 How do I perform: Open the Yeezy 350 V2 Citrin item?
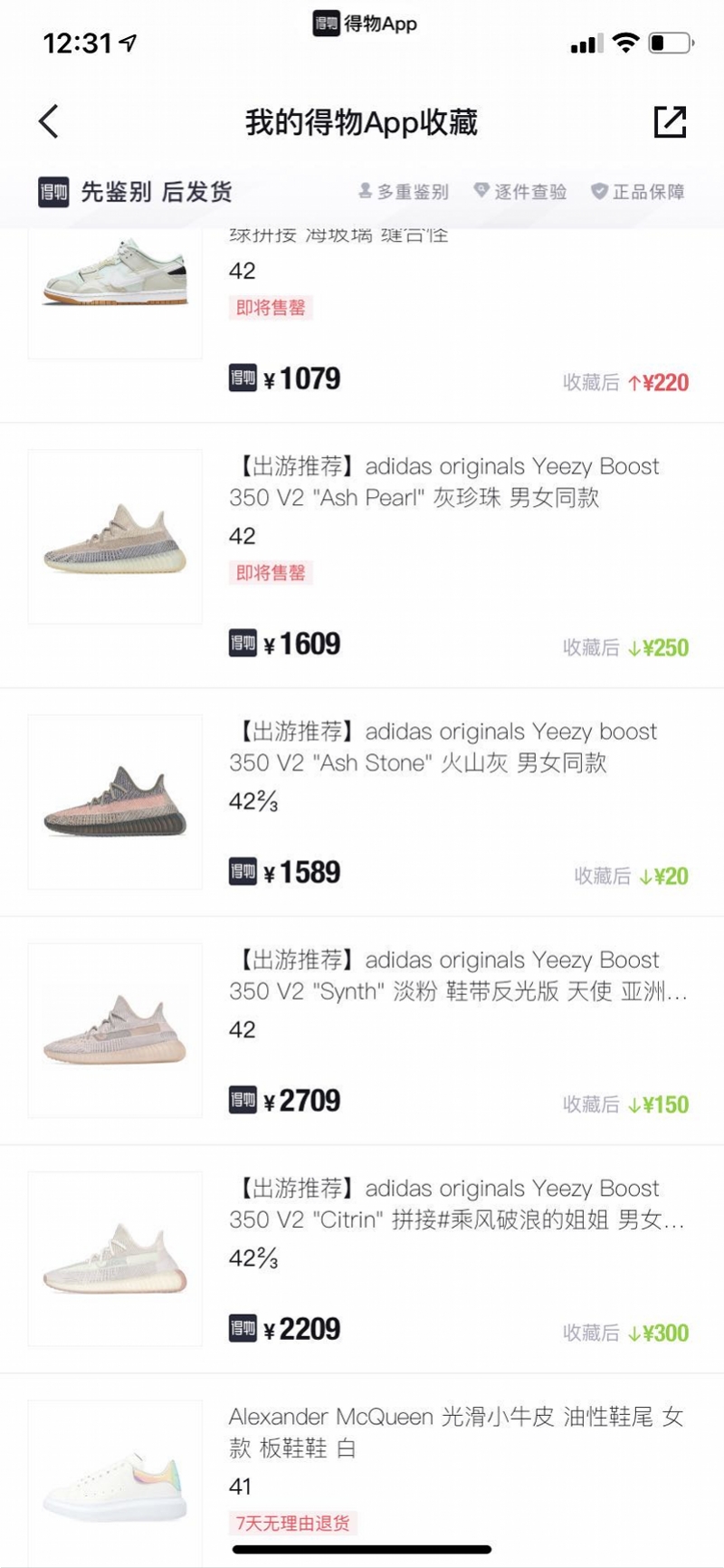[443, 1204]
